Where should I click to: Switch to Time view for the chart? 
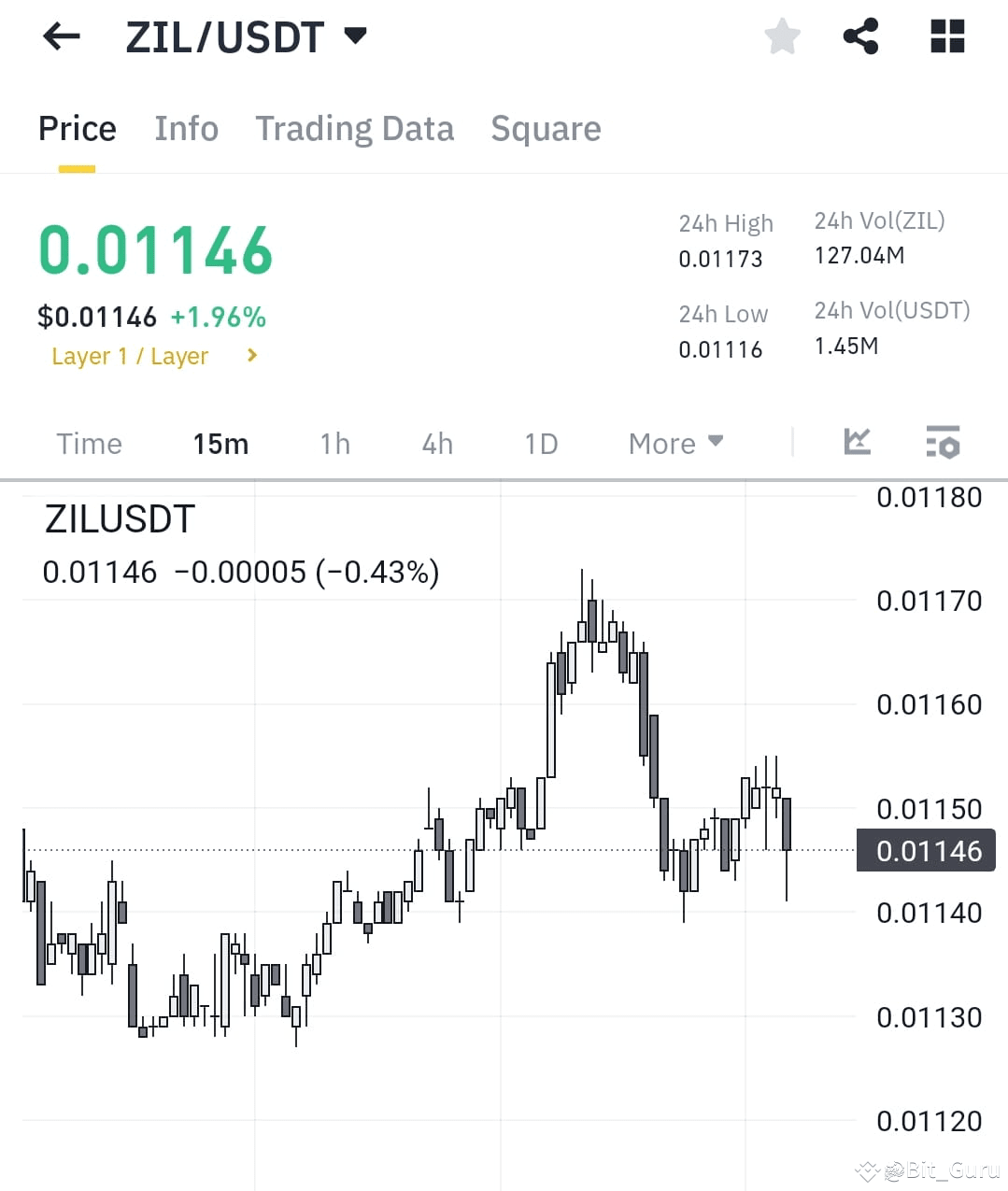click(x=89, y=444)
